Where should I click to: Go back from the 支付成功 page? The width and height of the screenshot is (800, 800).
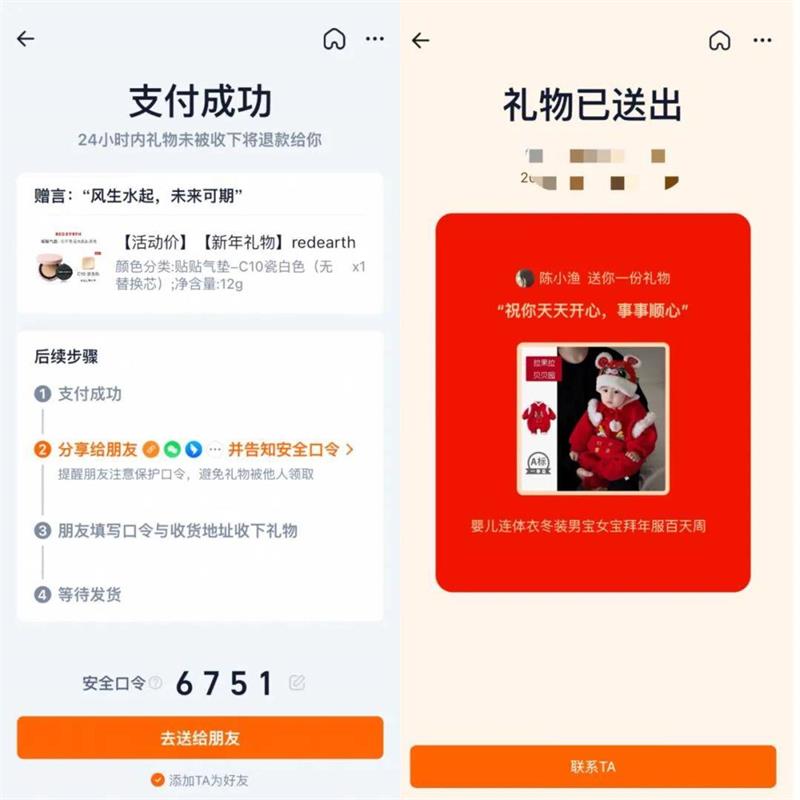coord(26,39)
